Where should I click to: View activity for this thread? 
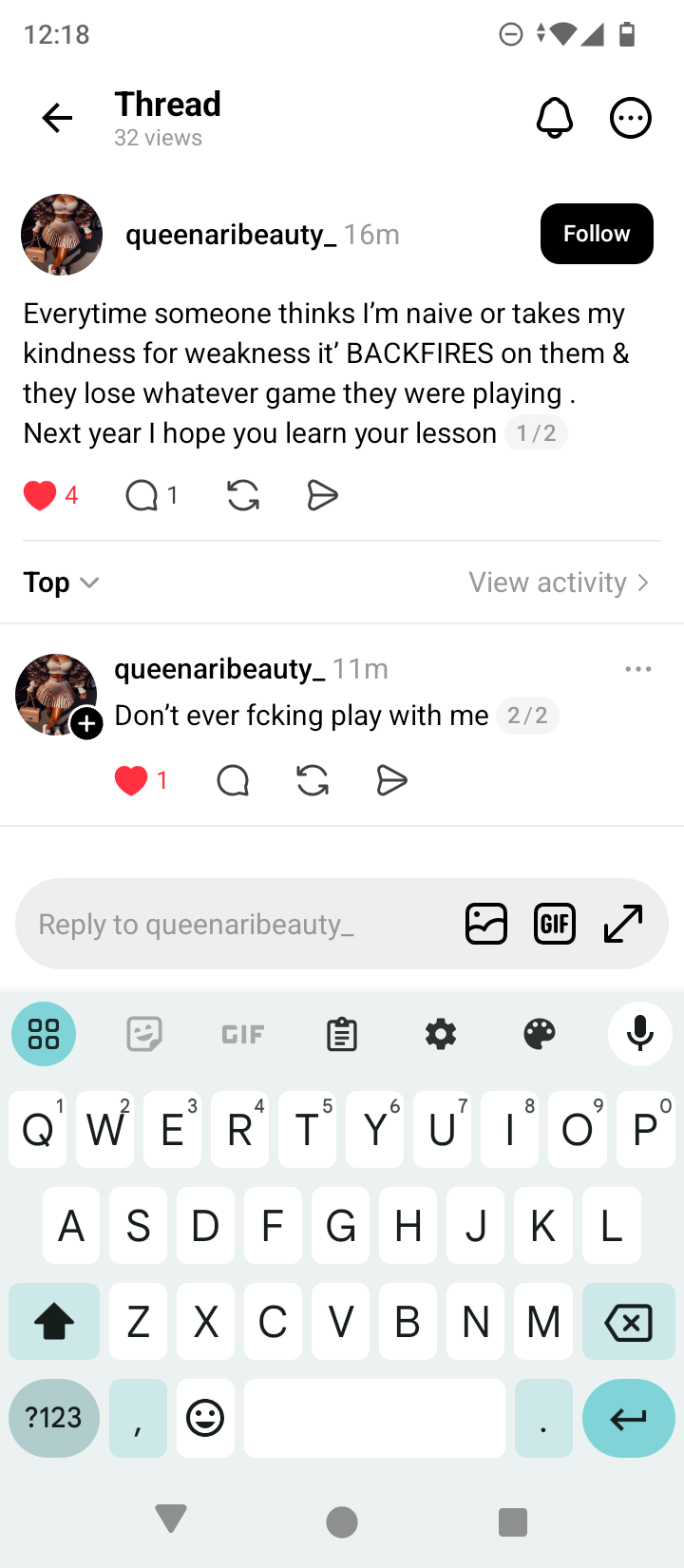coord(559,583)
